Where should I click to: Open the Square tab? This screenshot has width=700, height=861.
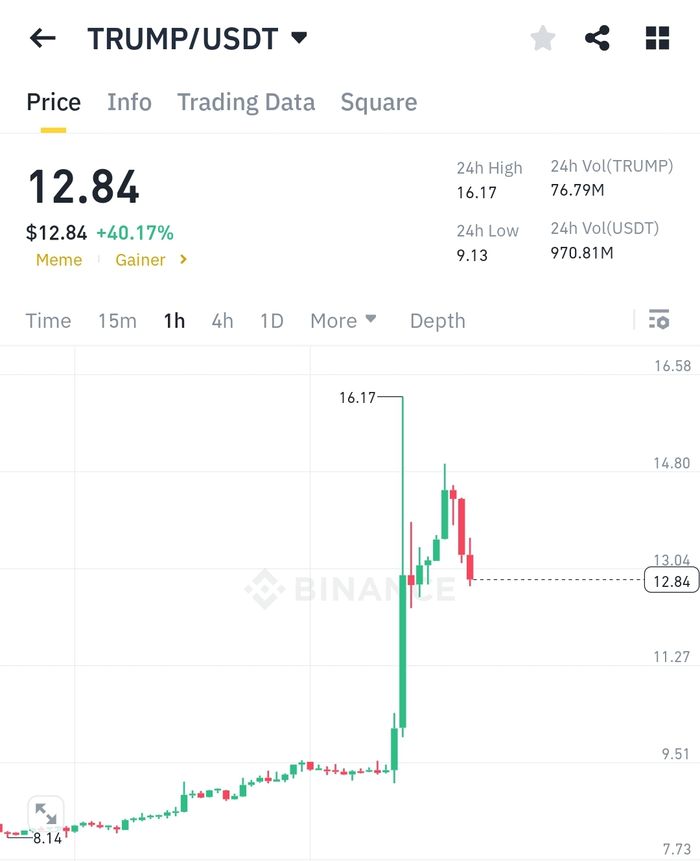tap(378, 102)
